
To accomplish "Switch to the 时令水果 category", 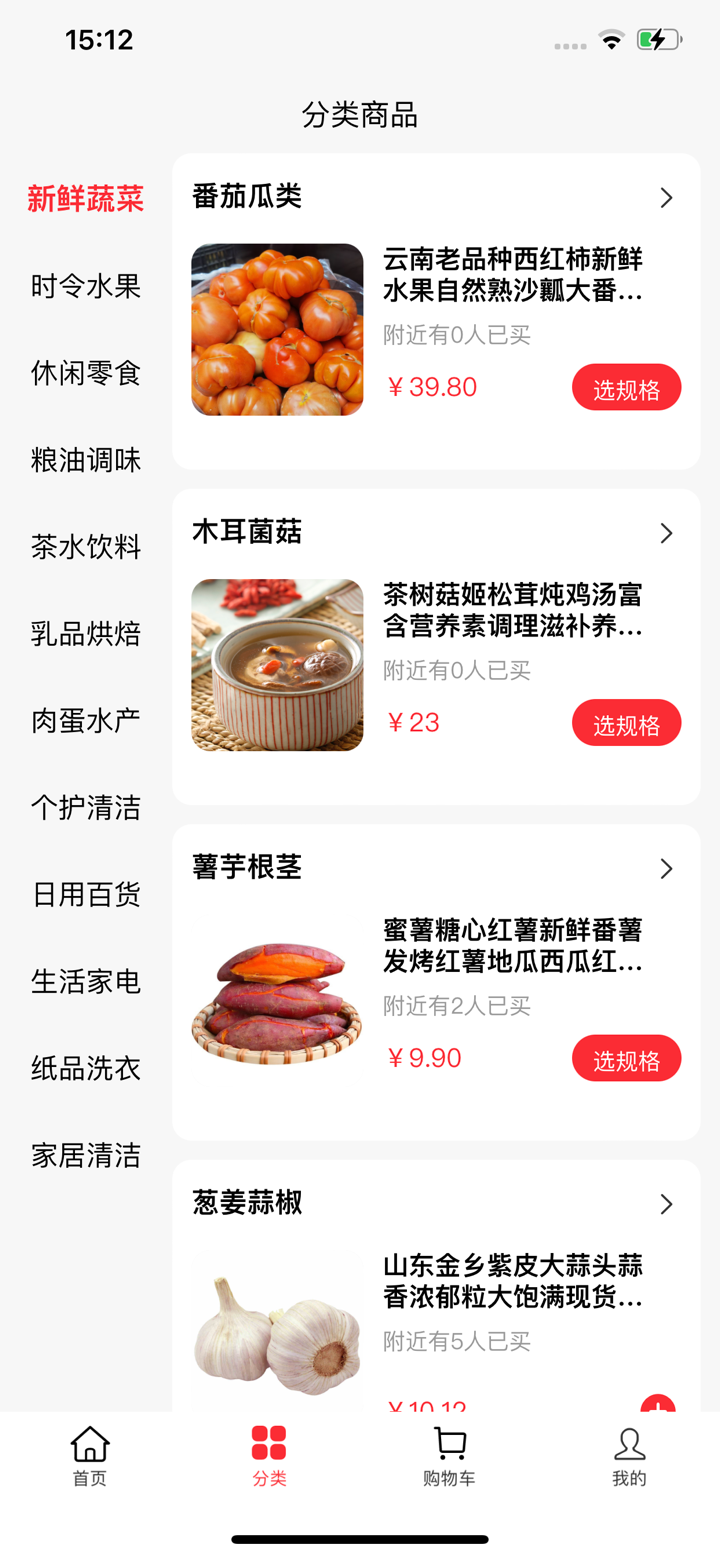I will (x=84, y=286).
